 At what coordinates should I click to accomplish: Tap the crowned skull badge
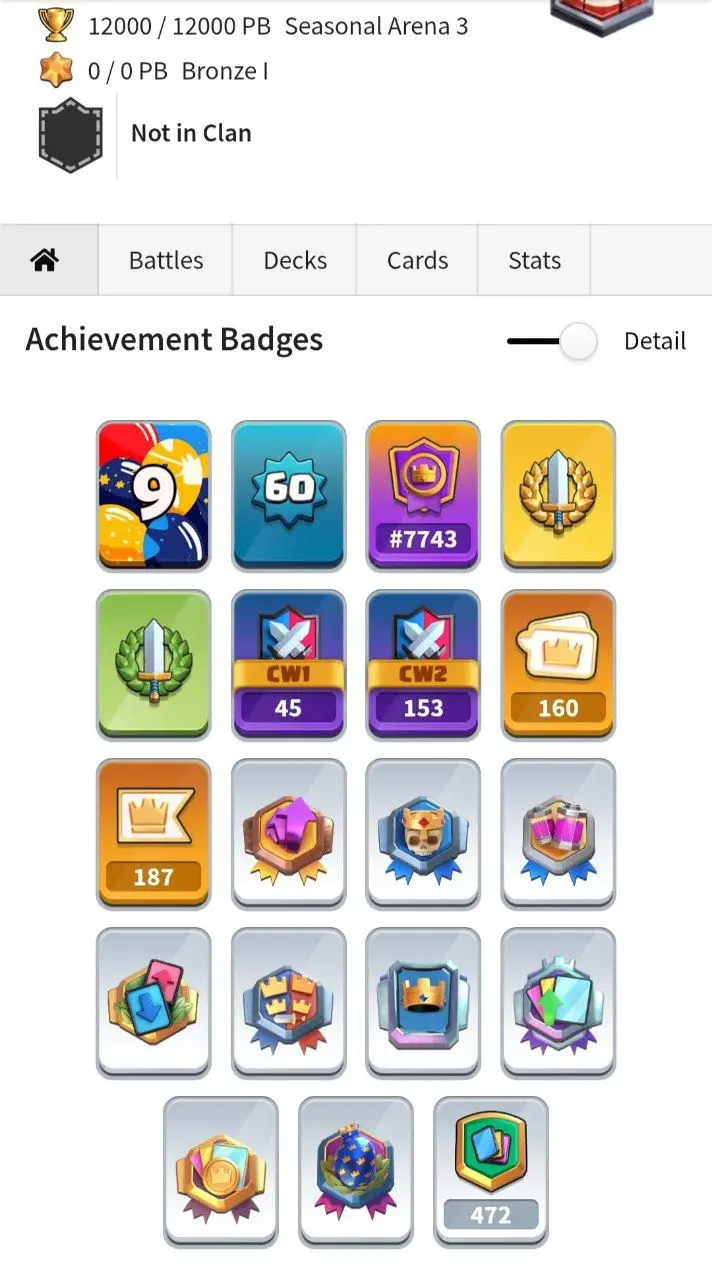[x=423, y=834]
